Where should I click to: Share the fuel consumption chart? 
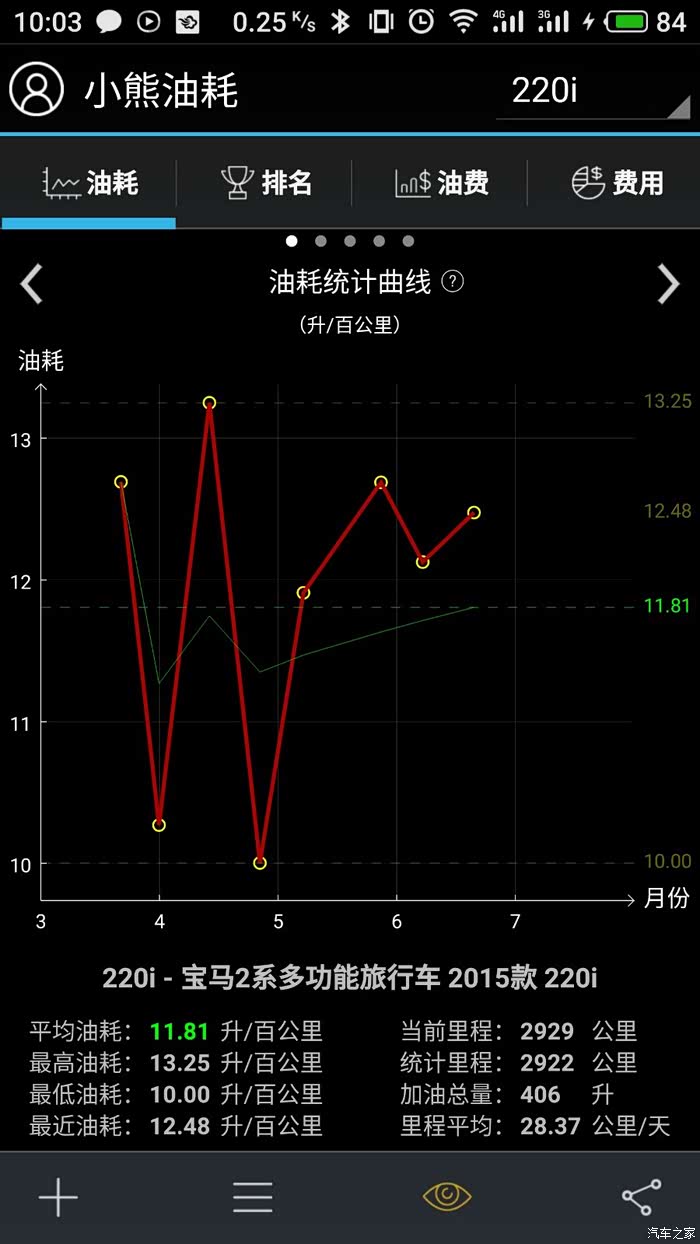click(x=641, y=1197)
